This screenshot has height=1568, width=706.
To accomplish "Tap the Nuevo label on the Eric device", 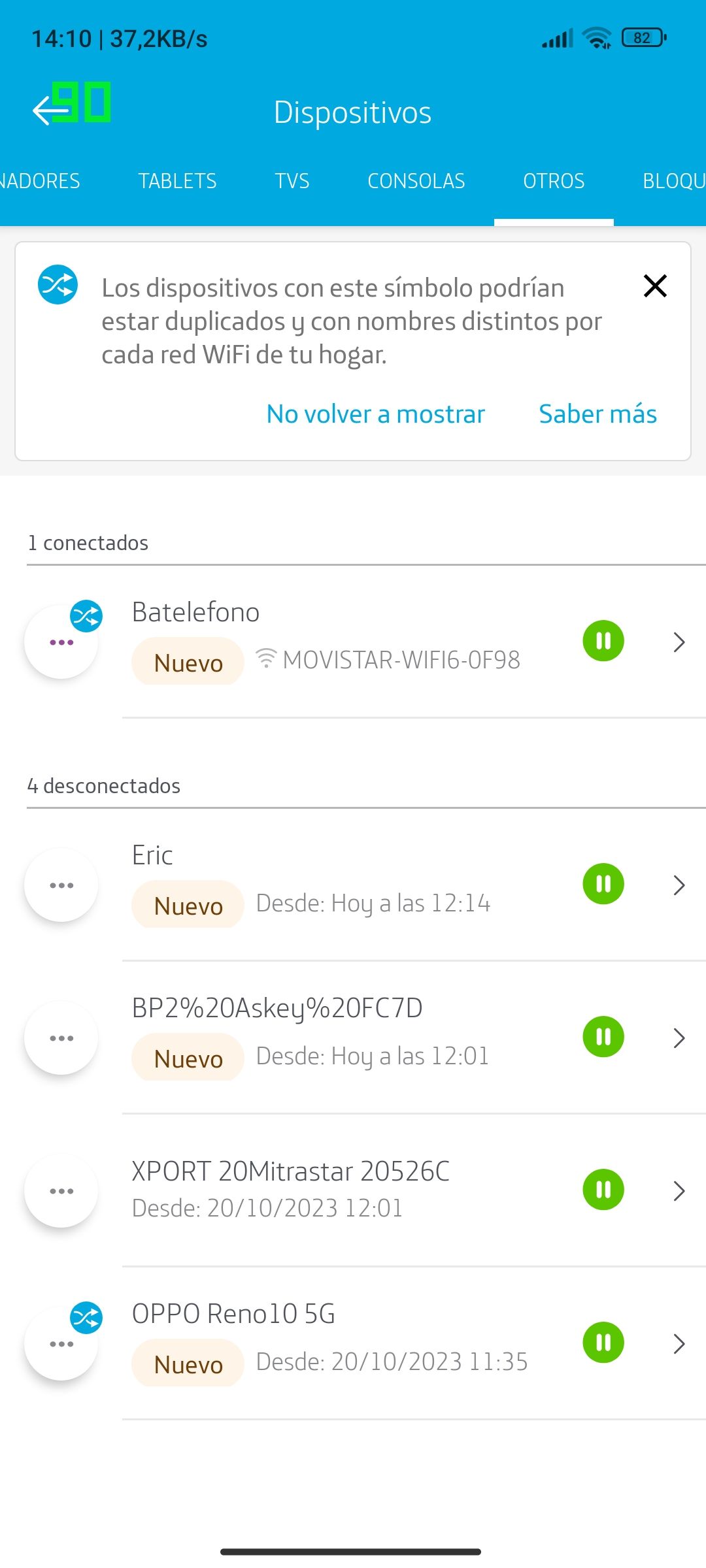I will pyautogui.click(x=187, y=906).
